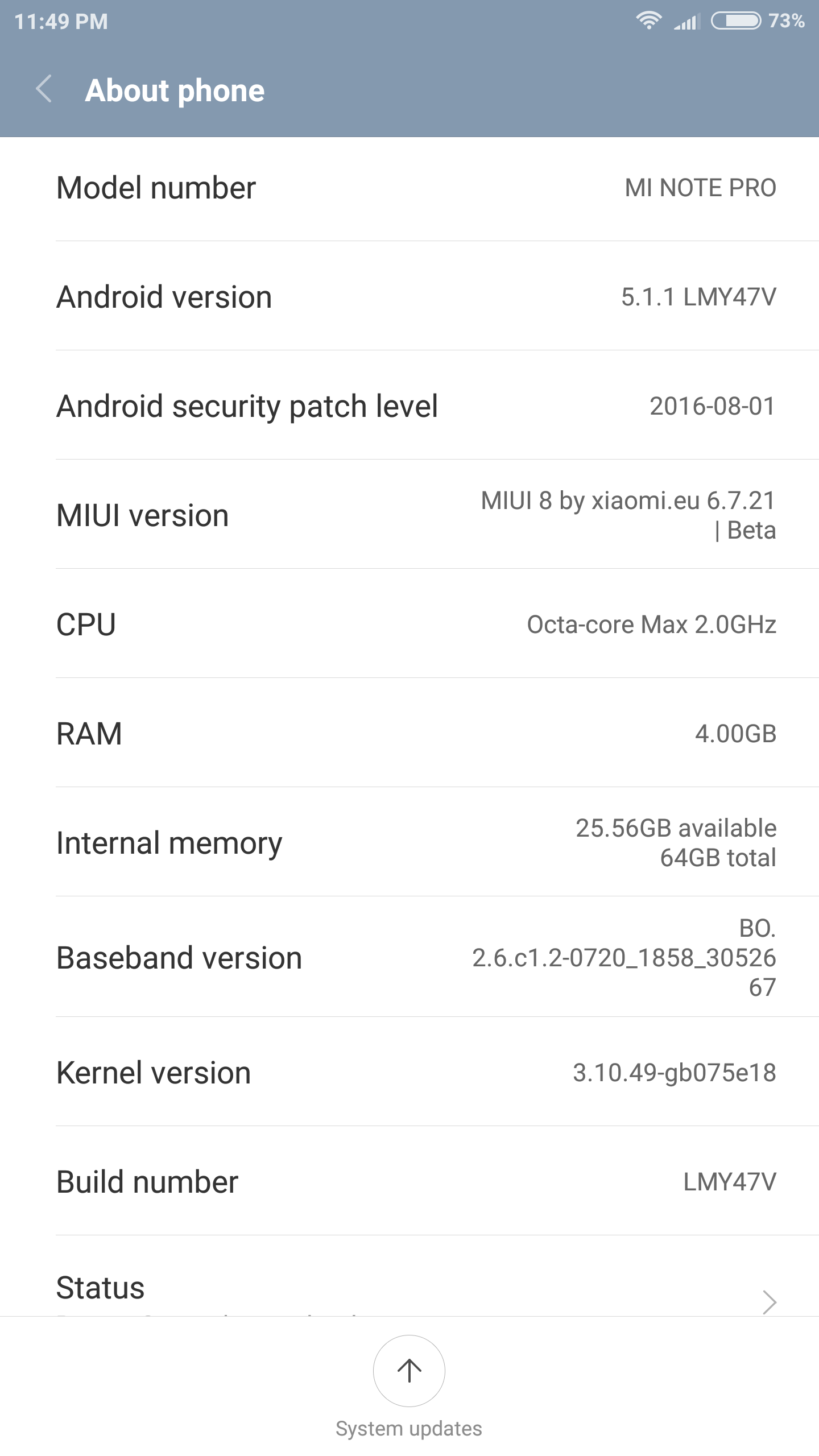The image size is (819, 1456).
Task: Go back from About phone
Action: (44, 90)
